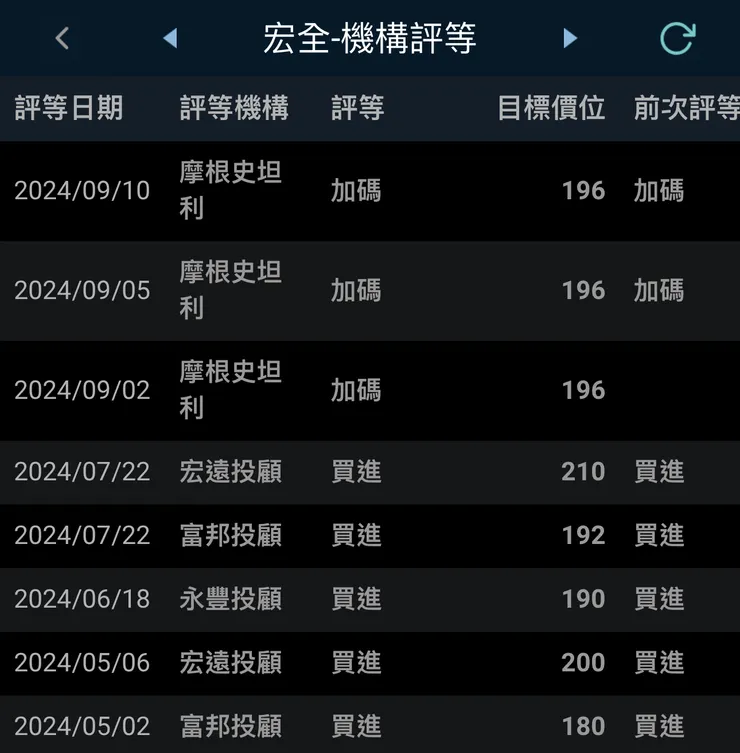Tap the right blue arrow for next stock
Image resolution: width=740 pixels, height=753 pixels.
570,37
